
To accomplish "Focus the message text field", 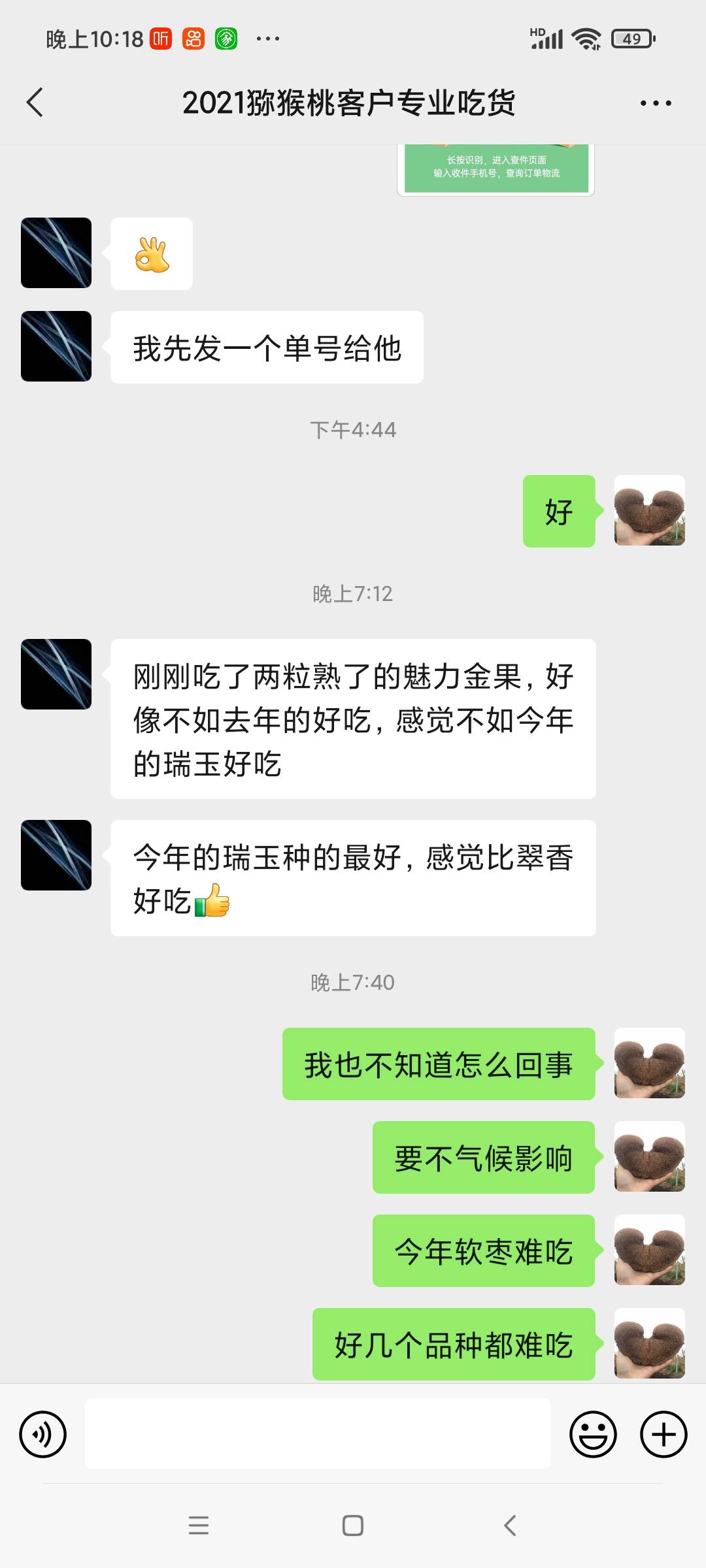I will [x=318, y=1433].
